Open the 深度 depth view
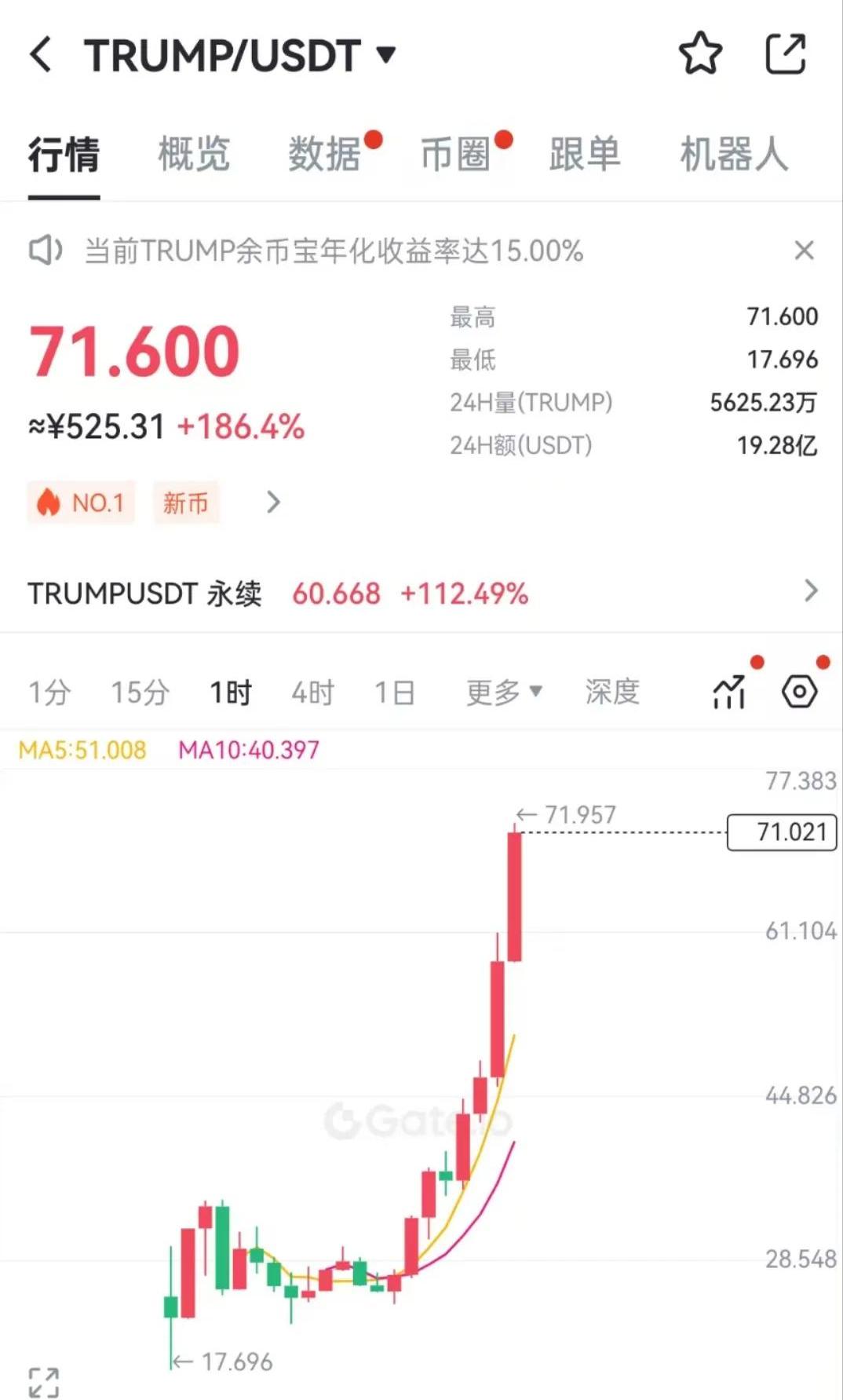843x1400 pixels. tap(611, 693)
